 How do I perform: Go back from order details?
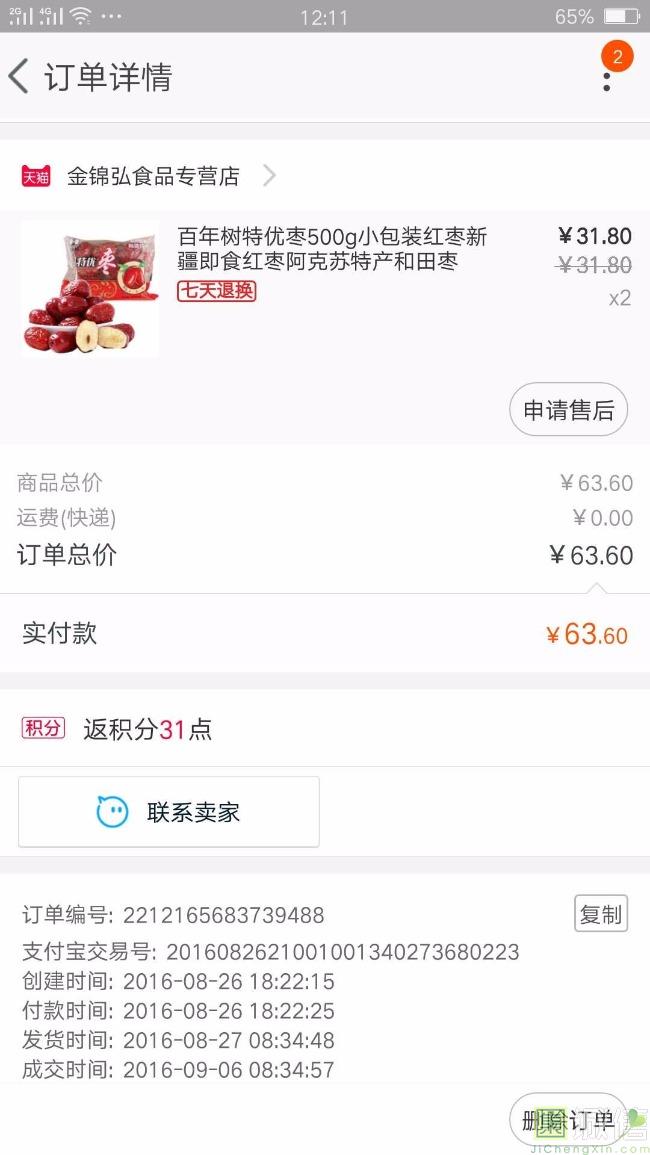pos(20,77)
